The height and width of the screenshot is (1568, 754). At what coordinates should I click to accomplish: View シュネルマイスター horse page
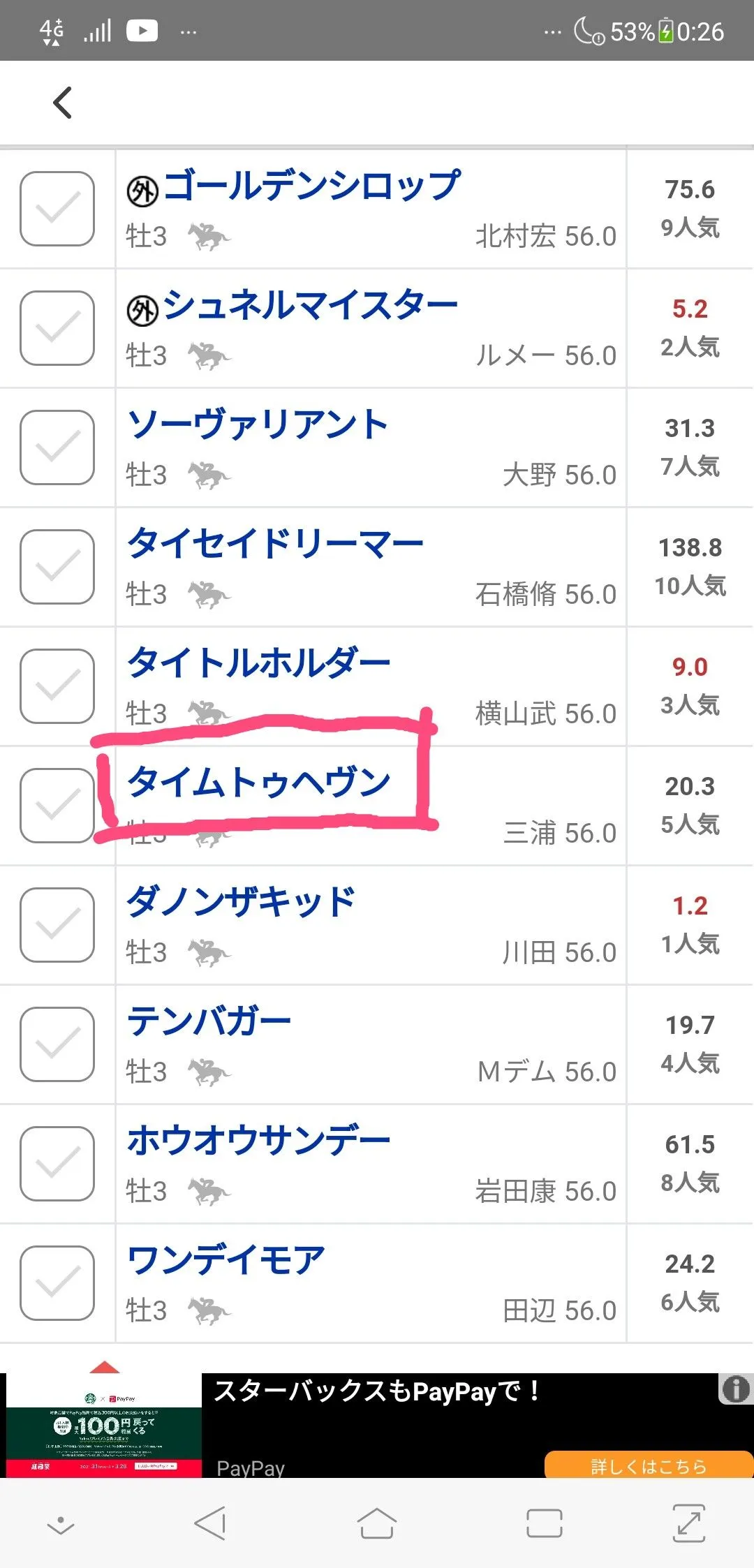(x=309, y=306)
